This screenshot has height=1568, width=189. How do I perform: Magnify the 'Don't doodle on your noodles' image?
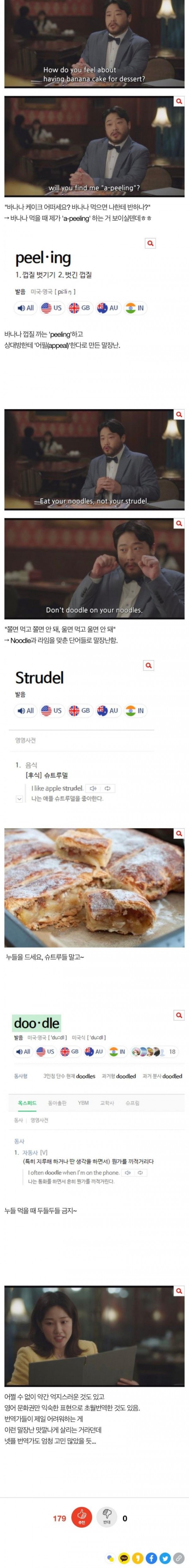(179, 524)
